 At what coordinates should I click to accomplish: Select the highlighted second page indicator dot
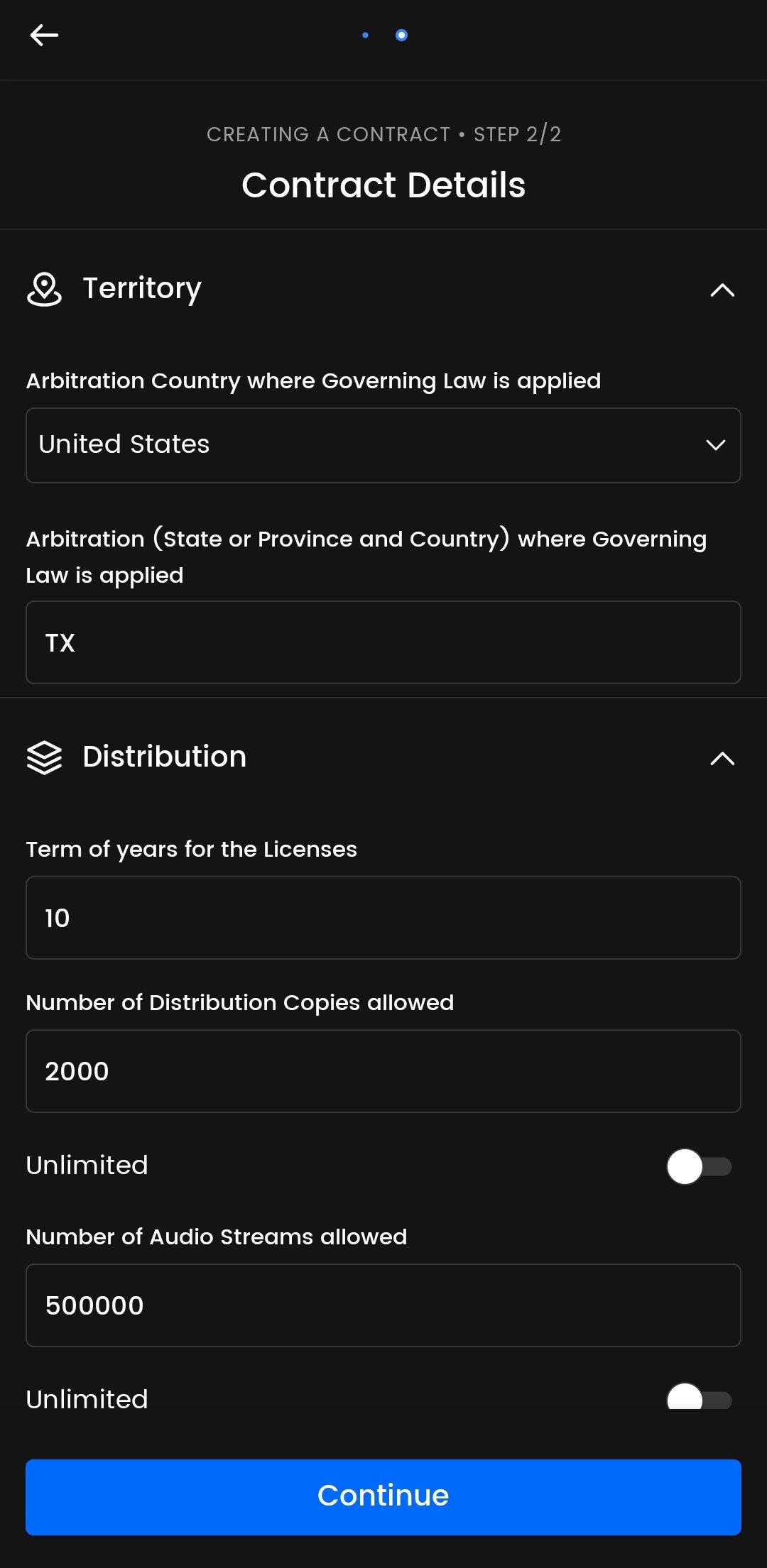pyautogui.click(x=401, y=34)
